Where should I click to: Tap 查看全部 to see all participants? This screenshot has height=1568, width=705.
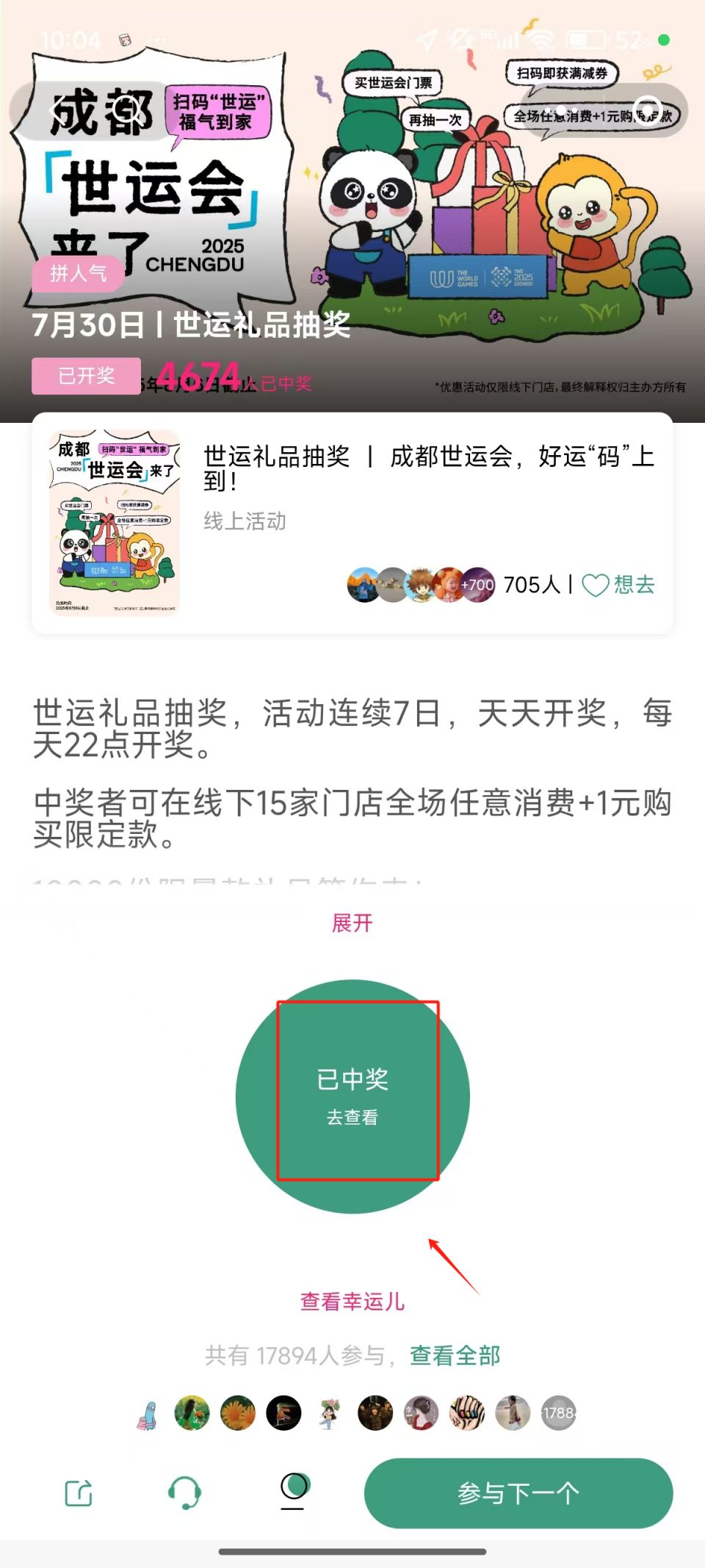(x=455, y=1355)
